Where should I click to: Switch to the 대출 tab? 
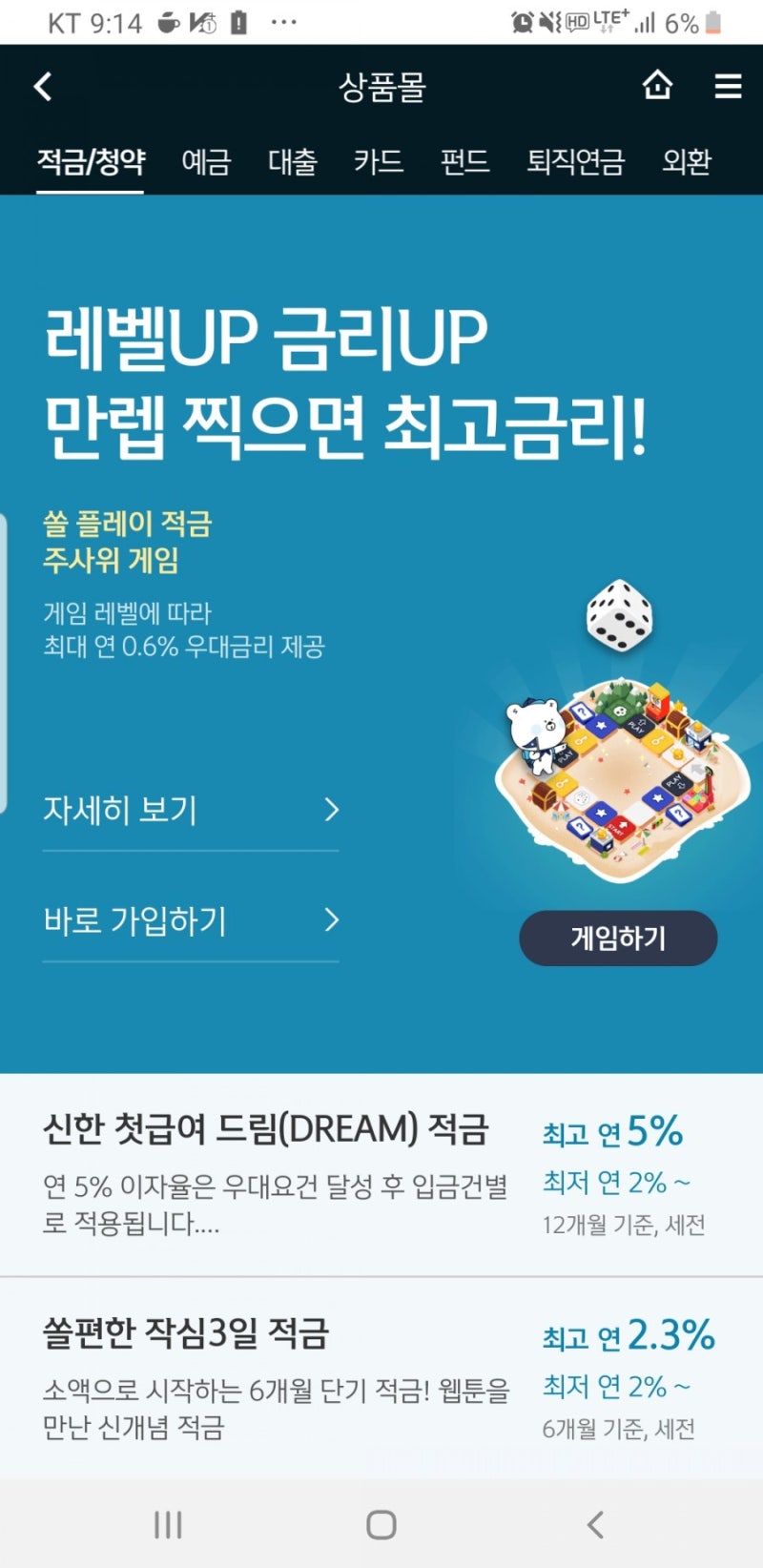coord(292,161)
